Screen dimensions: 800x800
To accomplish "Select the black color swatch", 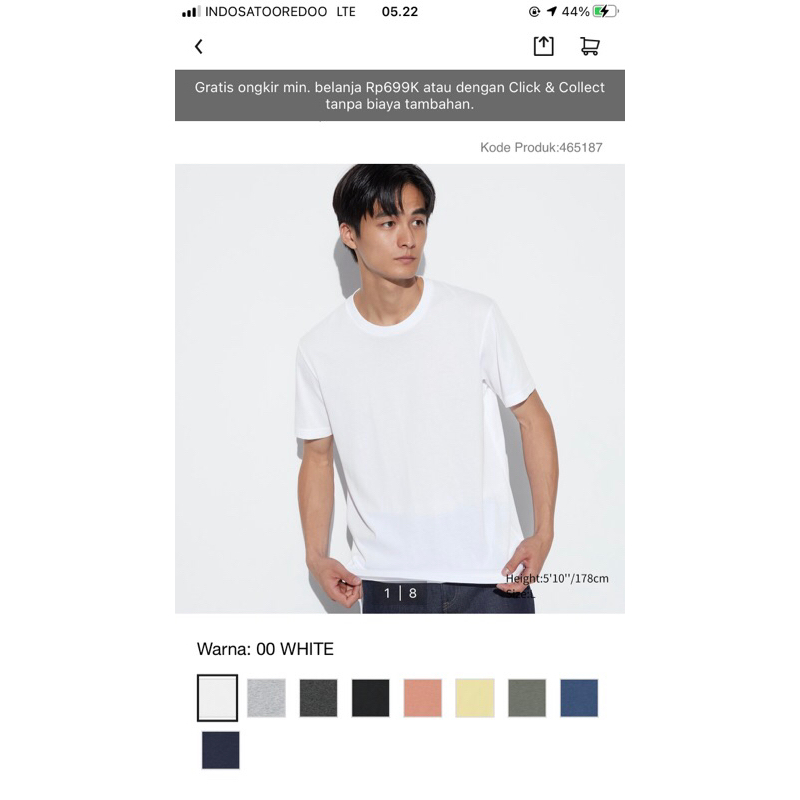I will (370, 698).
